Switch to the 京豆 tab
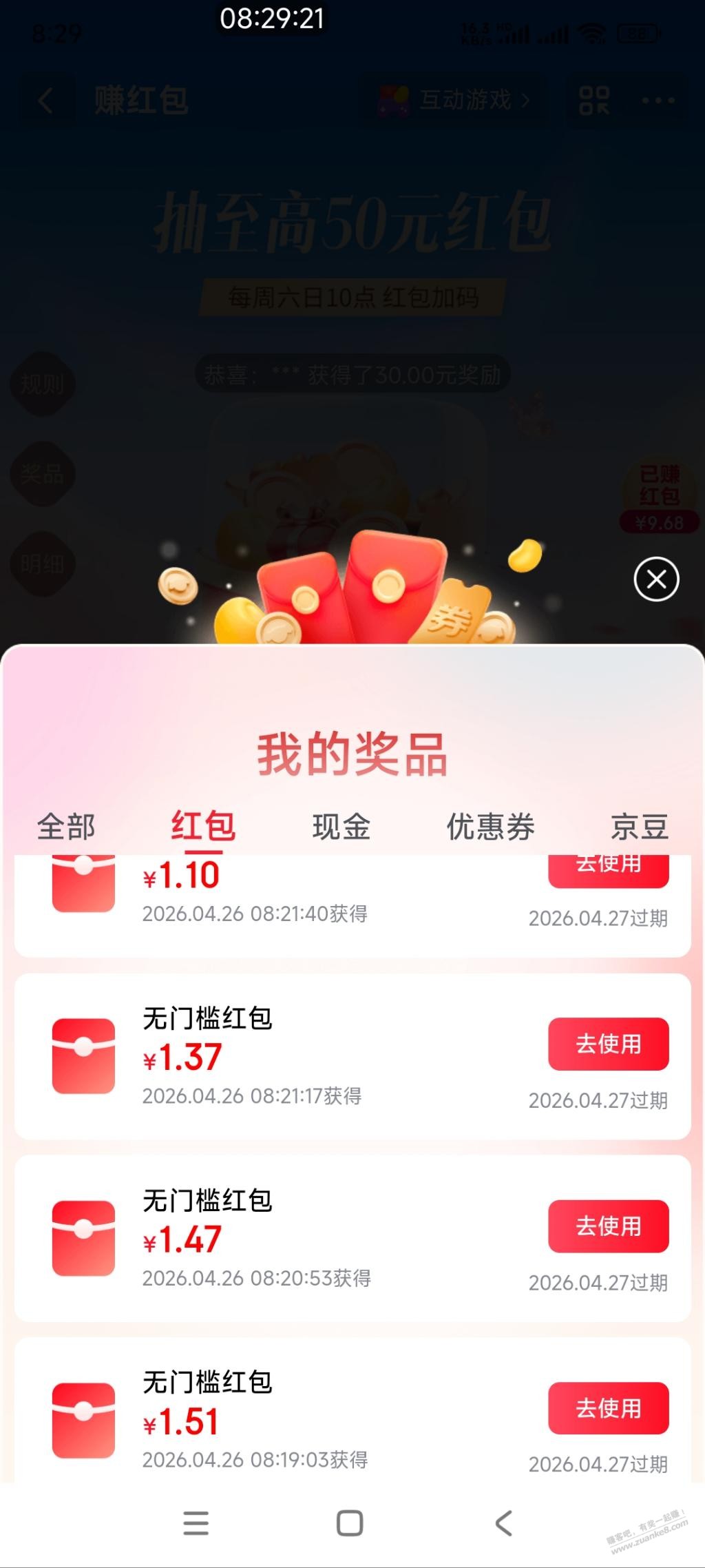Image resolution: width=705 pixels, height=1568 pixels. tap(638, 827)
